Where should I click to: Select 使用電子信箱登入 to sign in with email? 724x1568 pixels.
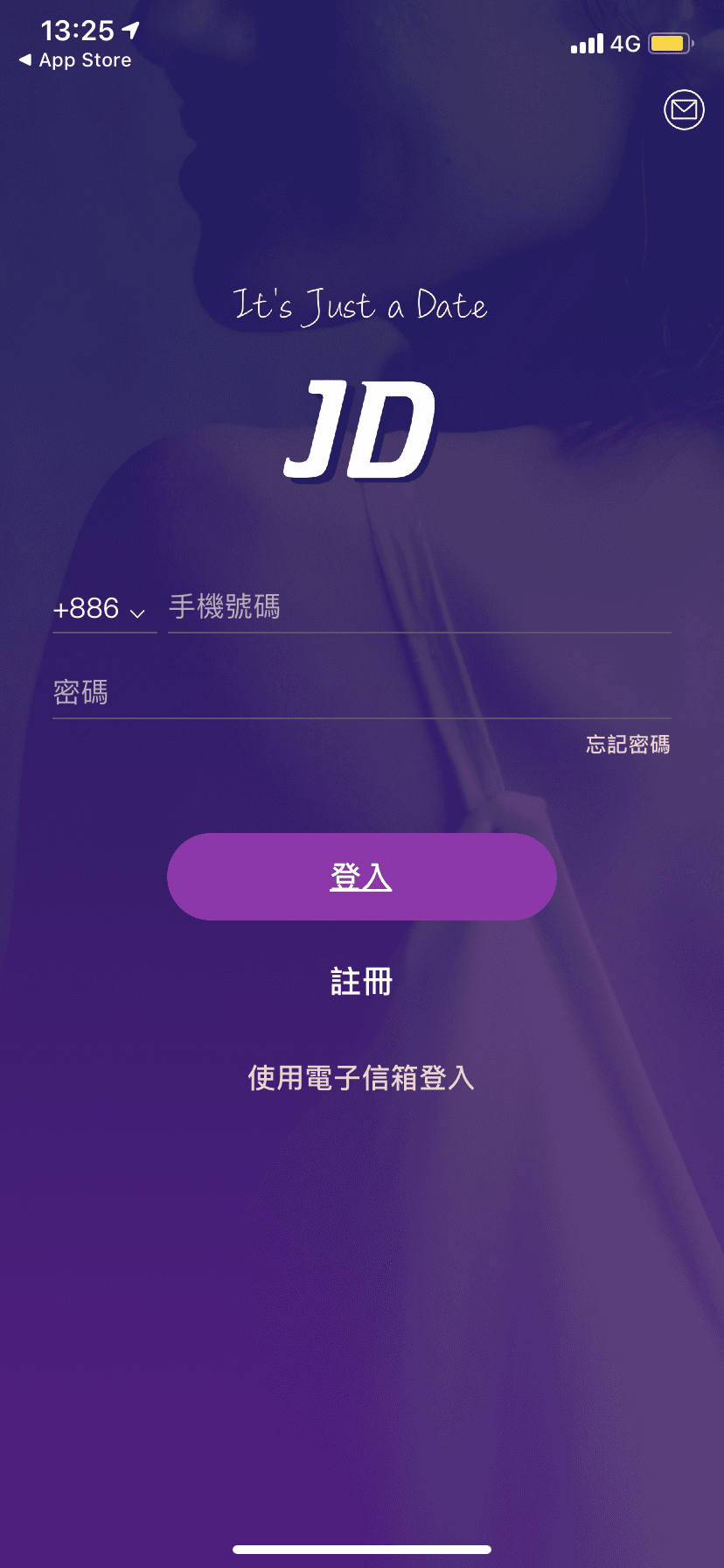coord(361,1078)
